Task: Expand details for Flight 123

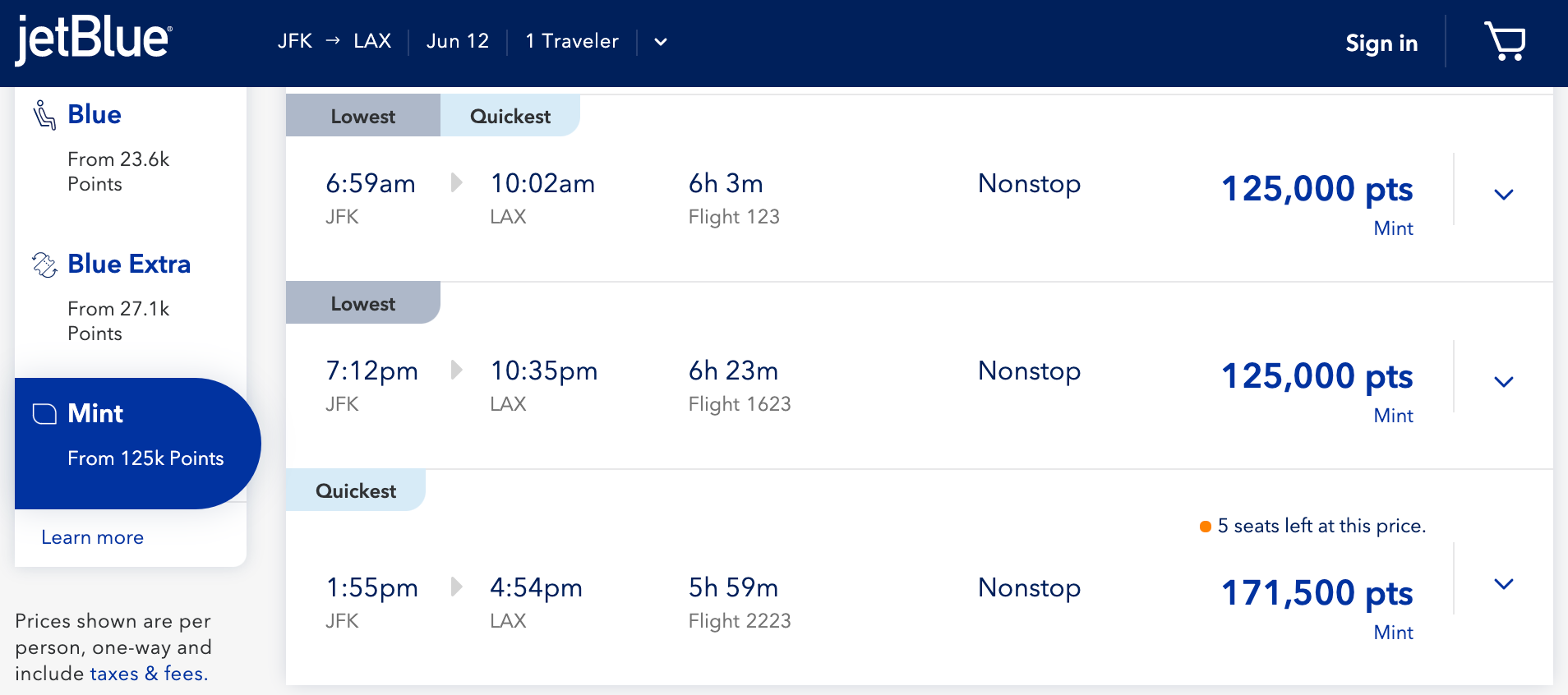Action: [1503, 195]
